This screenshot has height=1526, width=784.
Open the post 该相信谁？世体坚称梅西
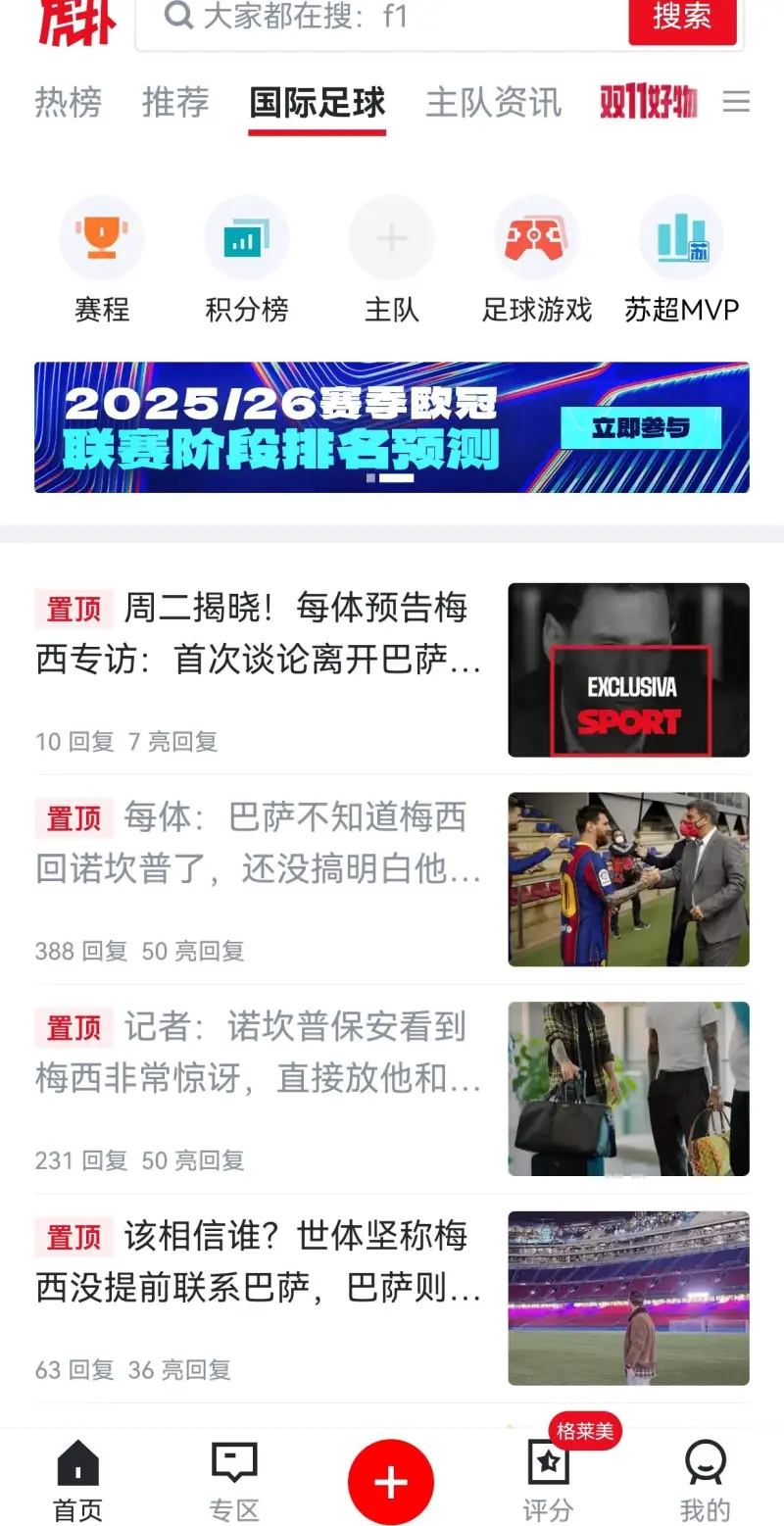coord(260,1262)
